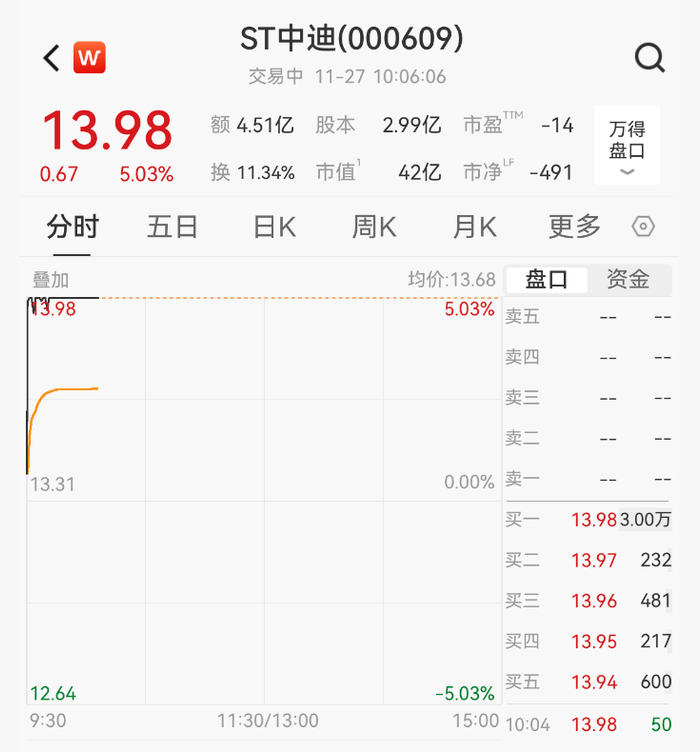Select the 日K chart tab

[x=274, y=227]
